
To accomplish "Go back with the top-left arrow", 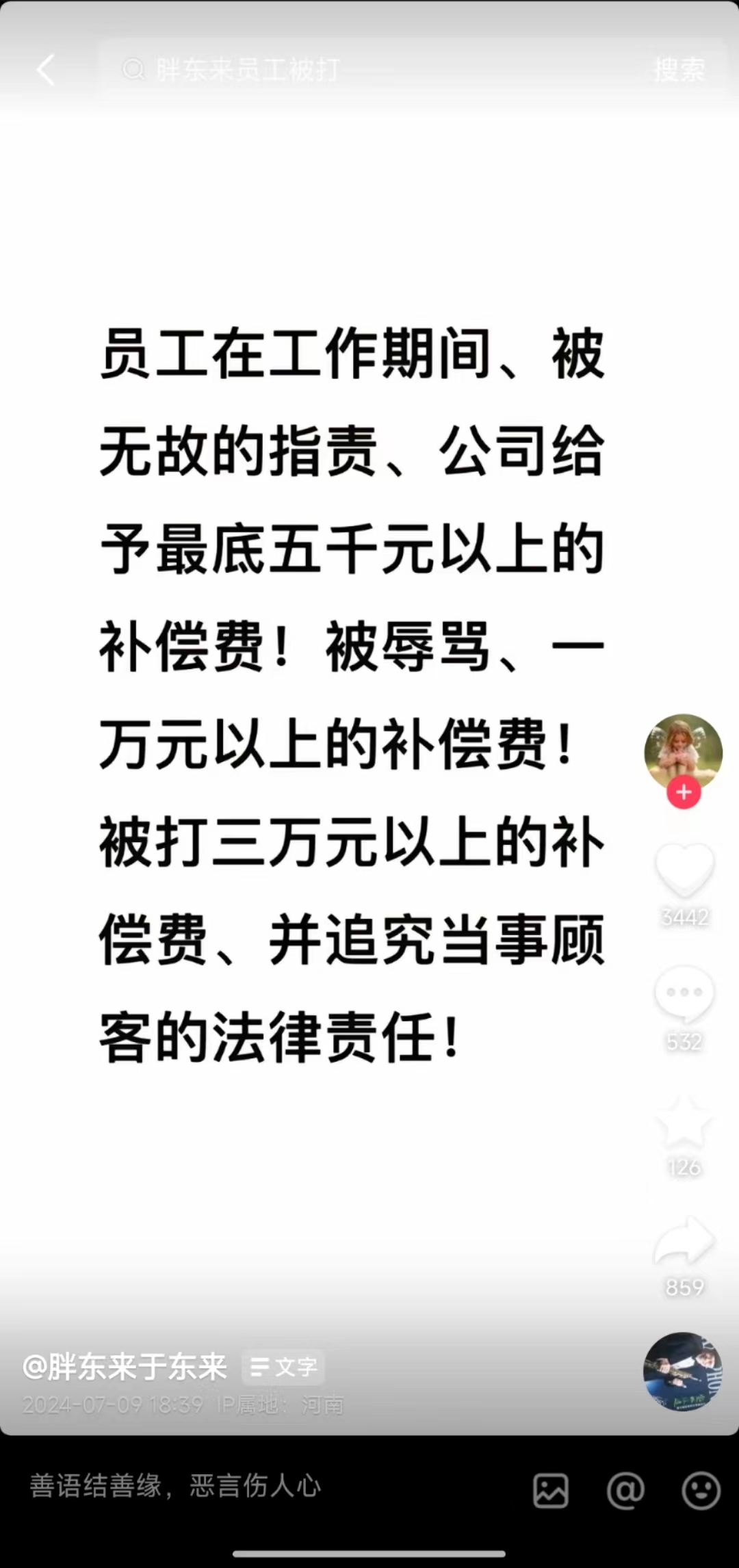I will [45, 70].
